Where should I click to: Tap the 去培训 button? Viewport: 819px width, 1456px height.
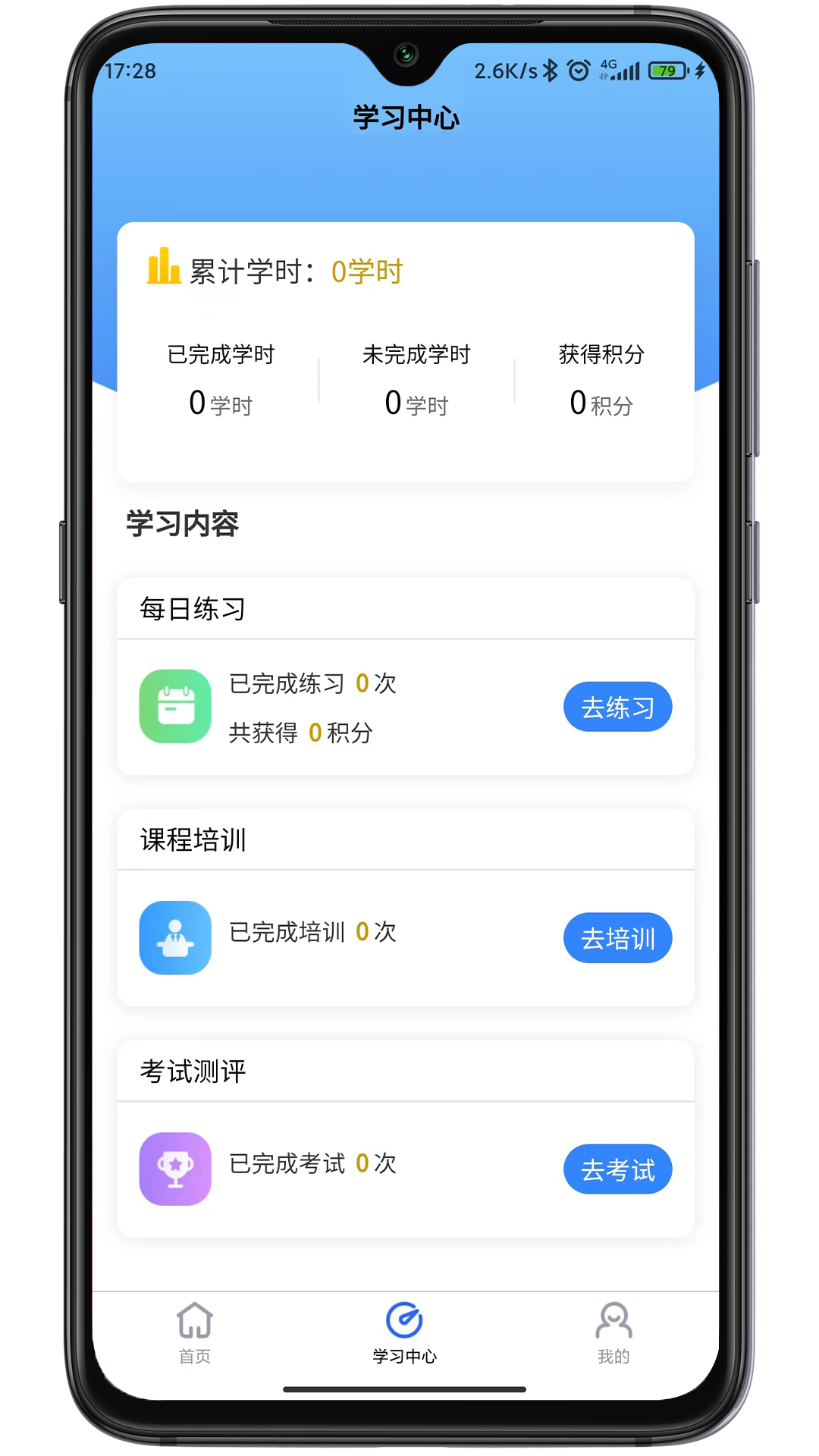617,938
